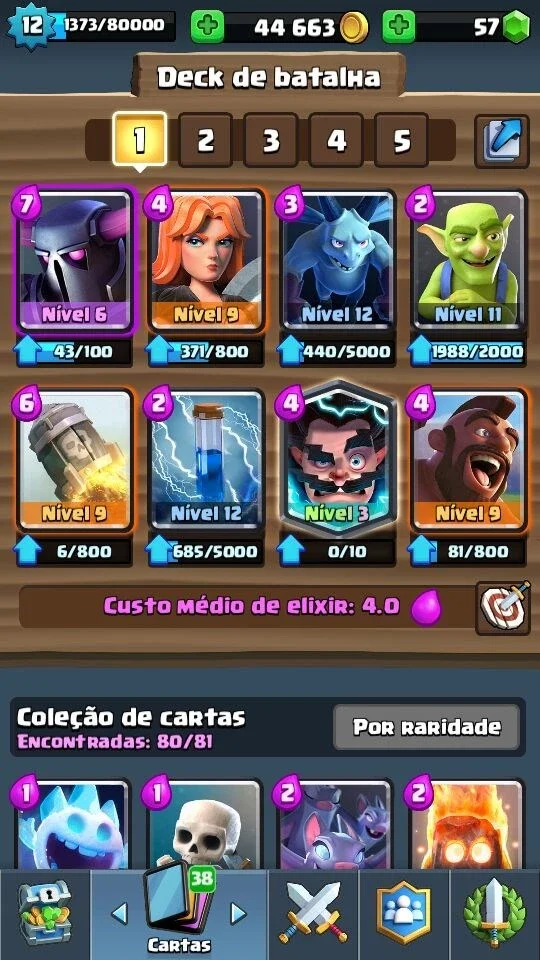Open the Electro Wizard card at Nível 3
The height and width of the screenshot is (960, 540).
pos(337,458)
